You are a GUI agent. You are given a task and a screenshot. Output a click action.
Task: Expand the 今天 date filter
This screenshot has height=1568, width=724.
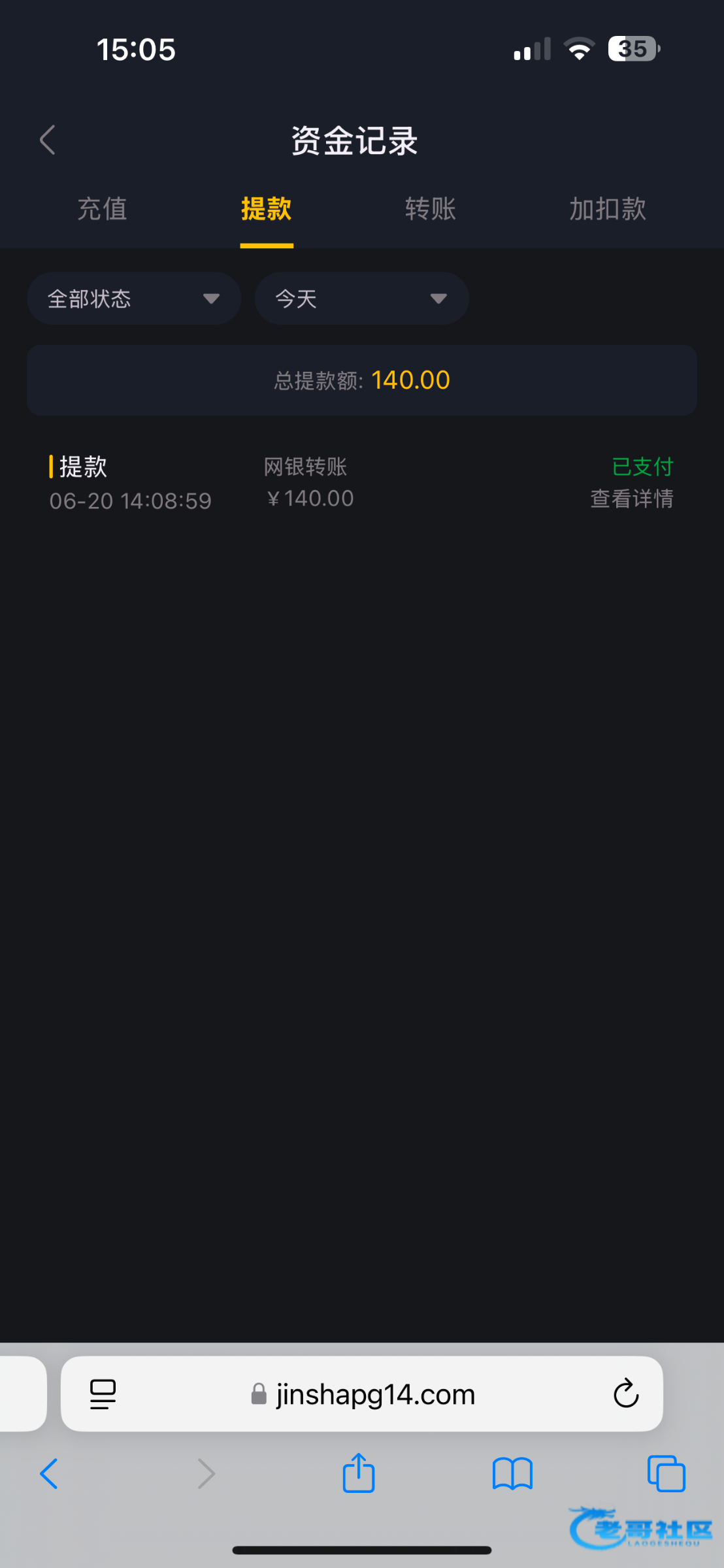[x=361, y=299]
